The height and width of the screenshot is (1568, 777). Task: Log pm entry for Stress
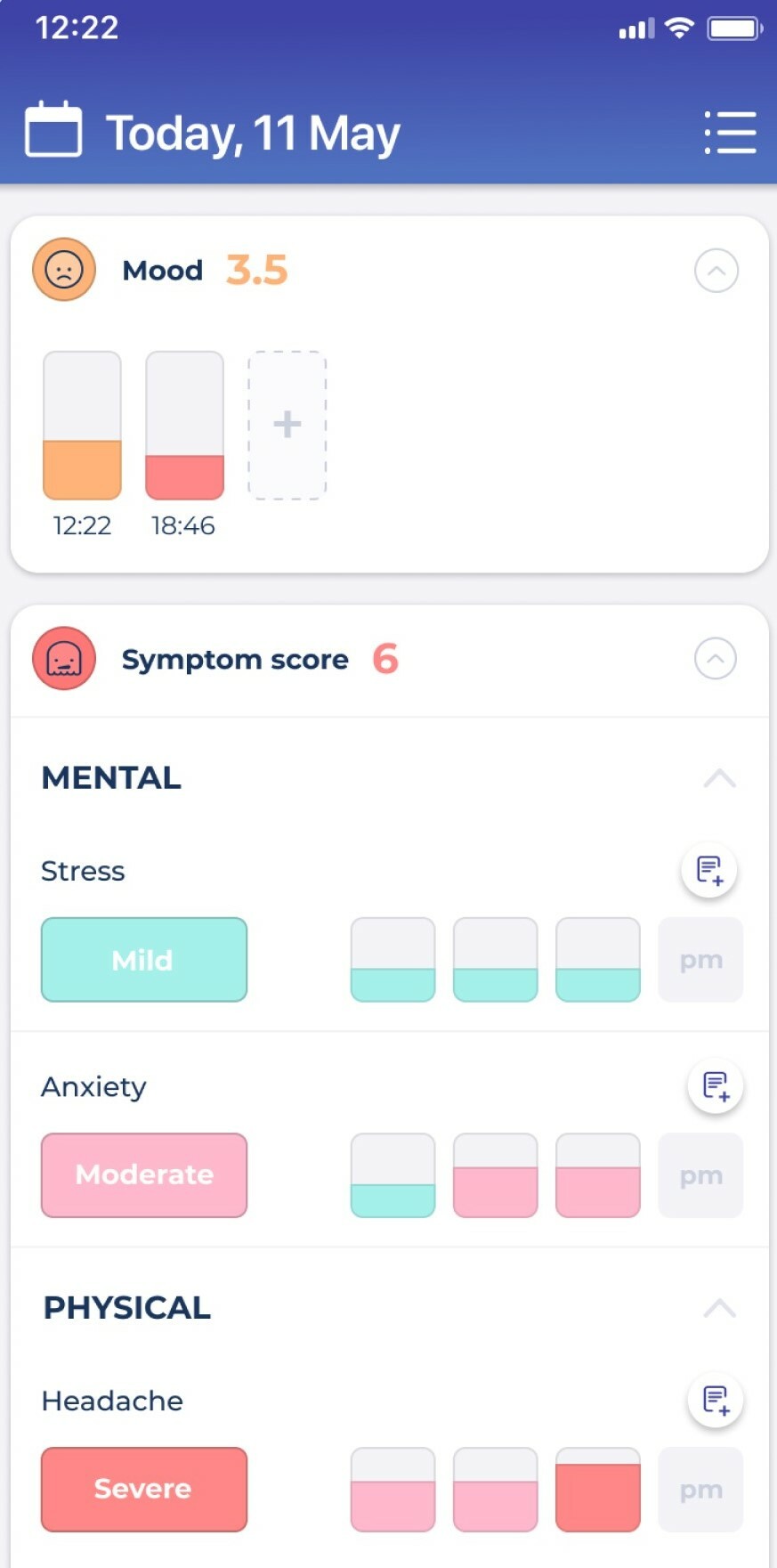[x=700, y=960]
